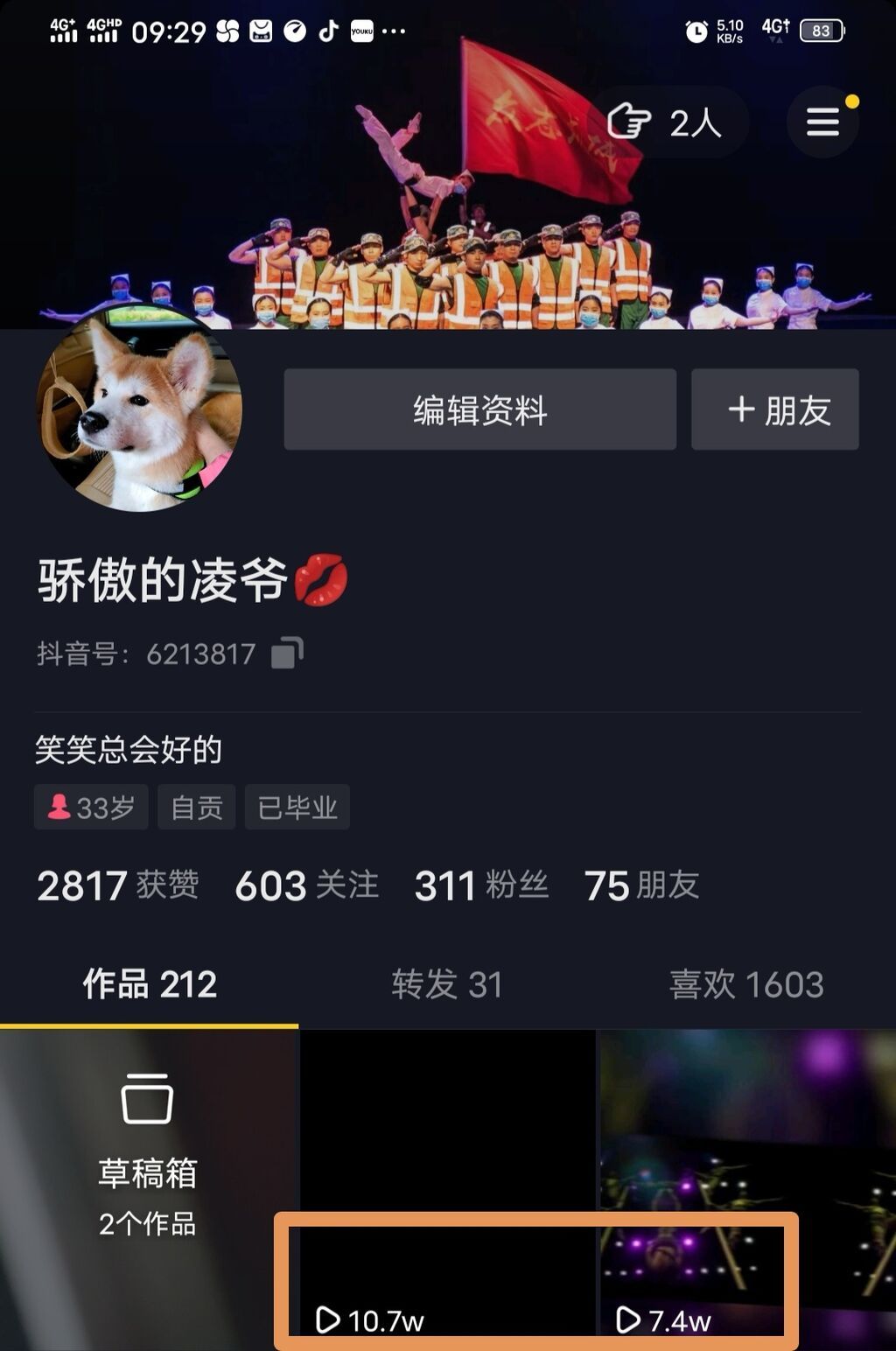This screenshot has height=1351, width=896.
Task: Tap the 自贡 location tag
Action: click(x=196, y=807)
